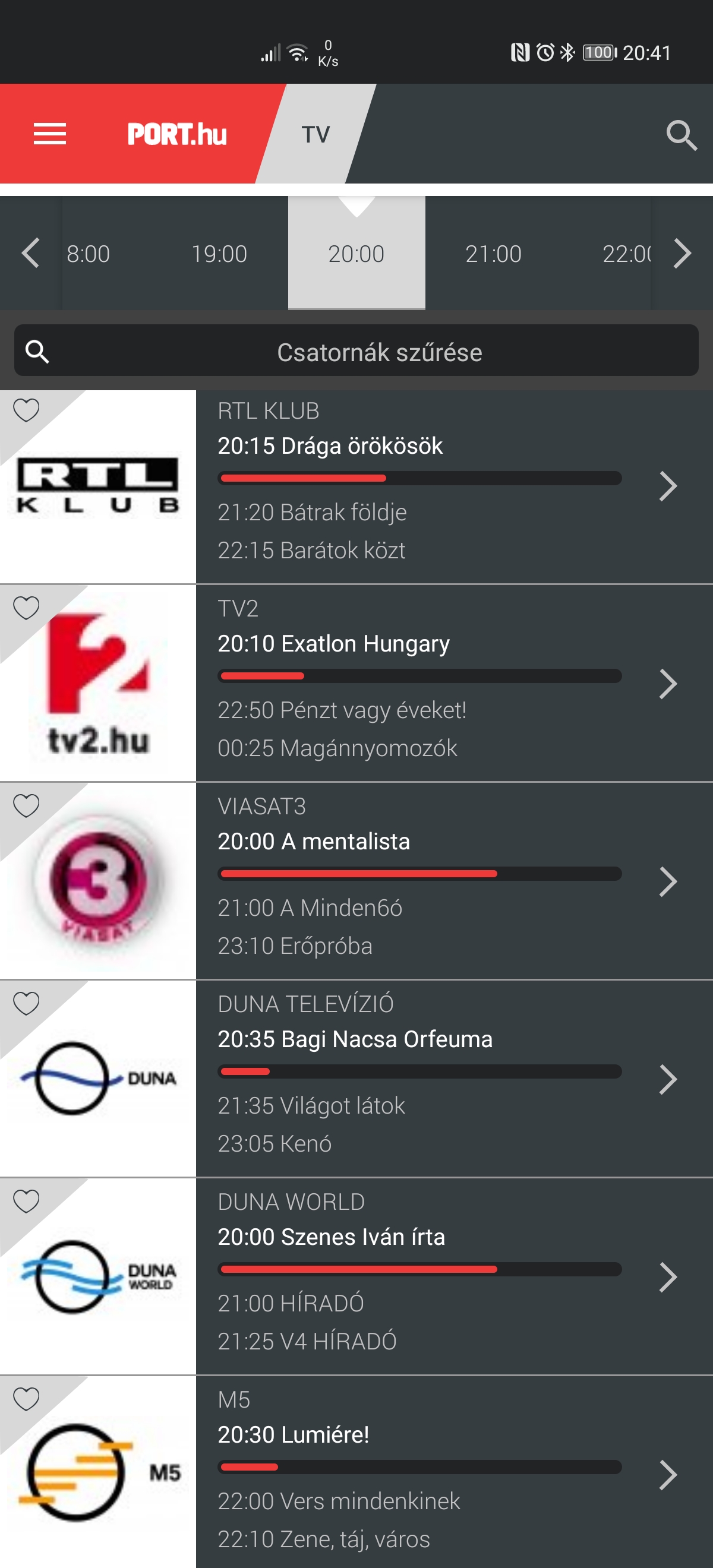Open the hamburger menu
The width and height of the screenshot is (713, 1568).
point(49,134)
